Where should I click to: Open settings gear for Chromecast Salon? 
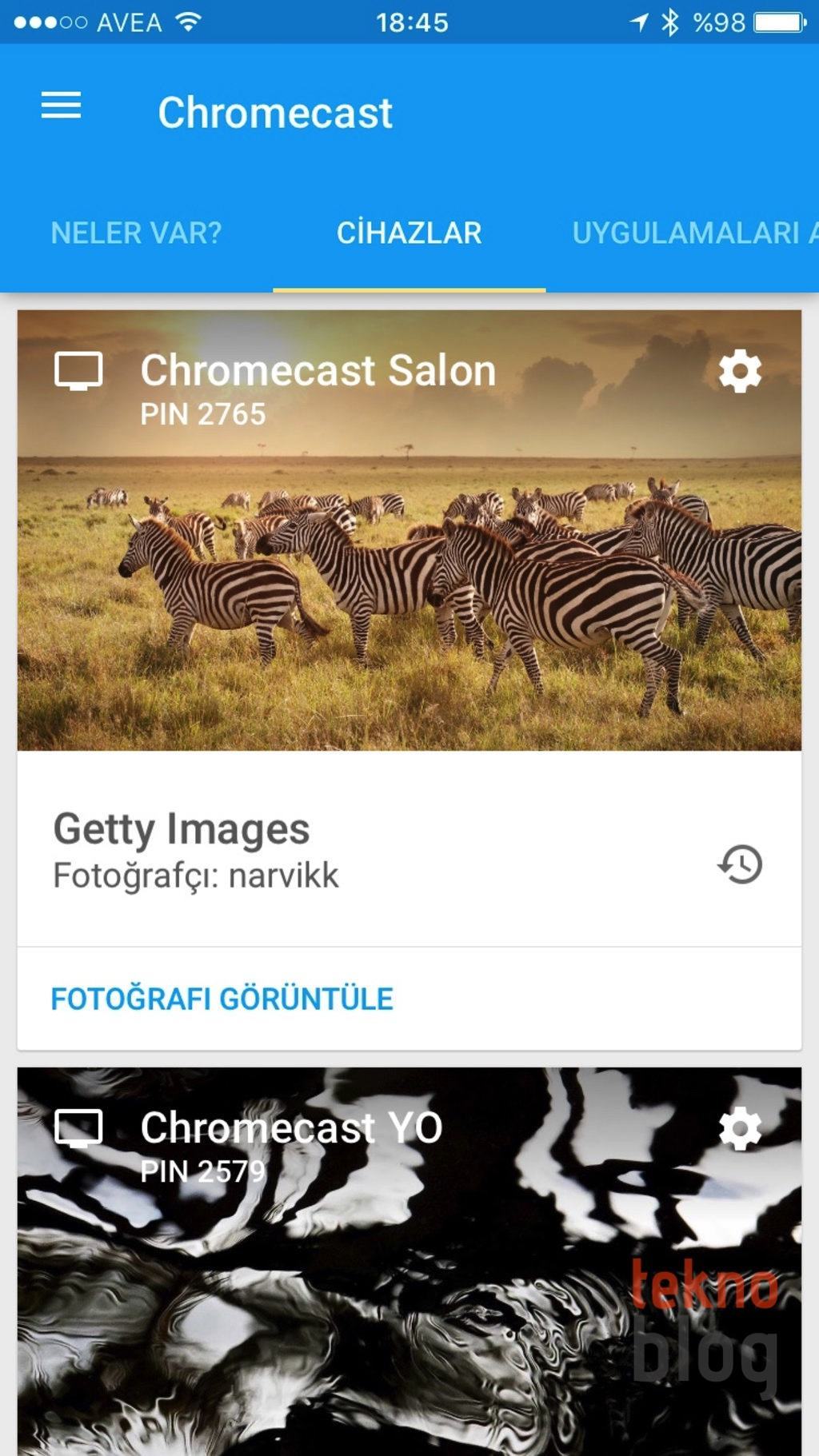click(740, 371)
